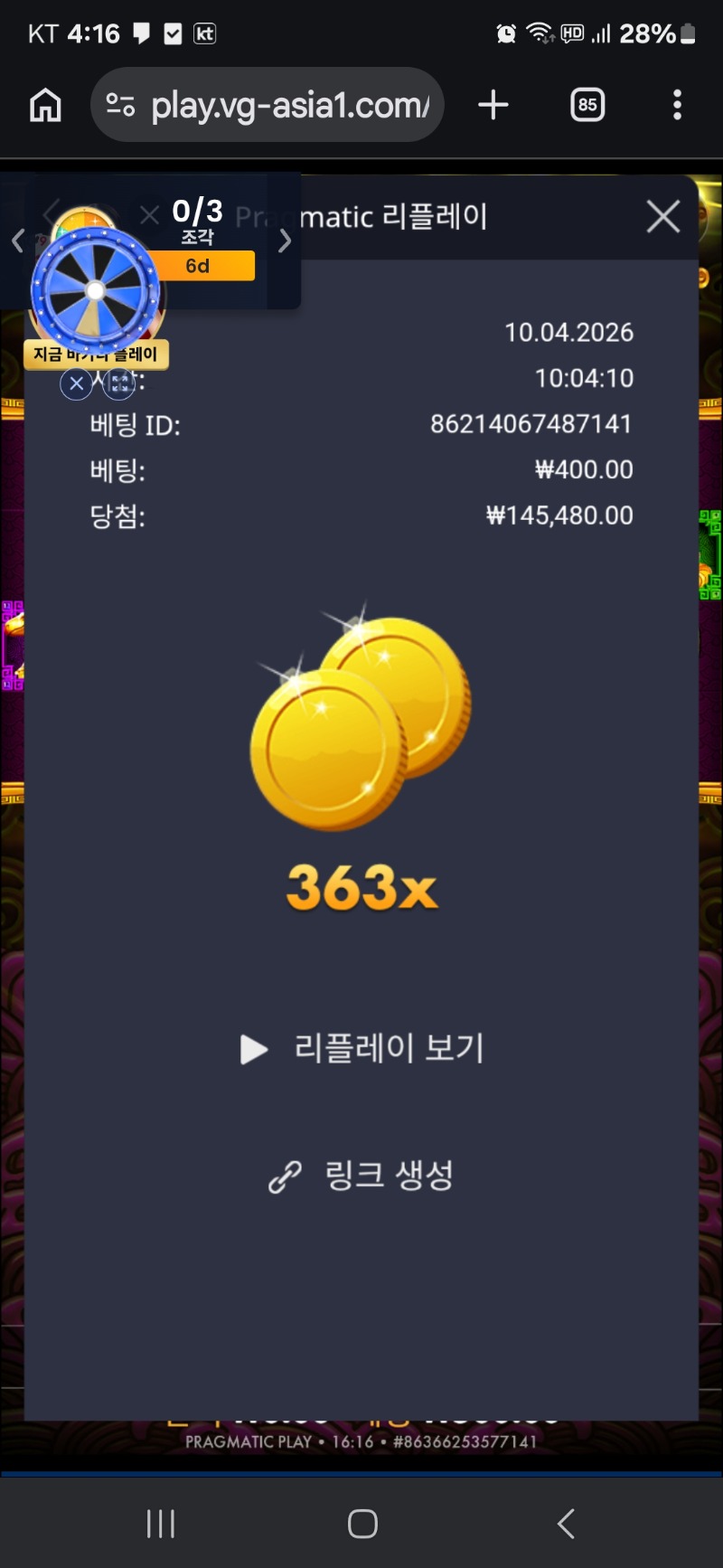Generate a share link for this replay
The height and width of the screenshot is (1568, 723).
363,1176
